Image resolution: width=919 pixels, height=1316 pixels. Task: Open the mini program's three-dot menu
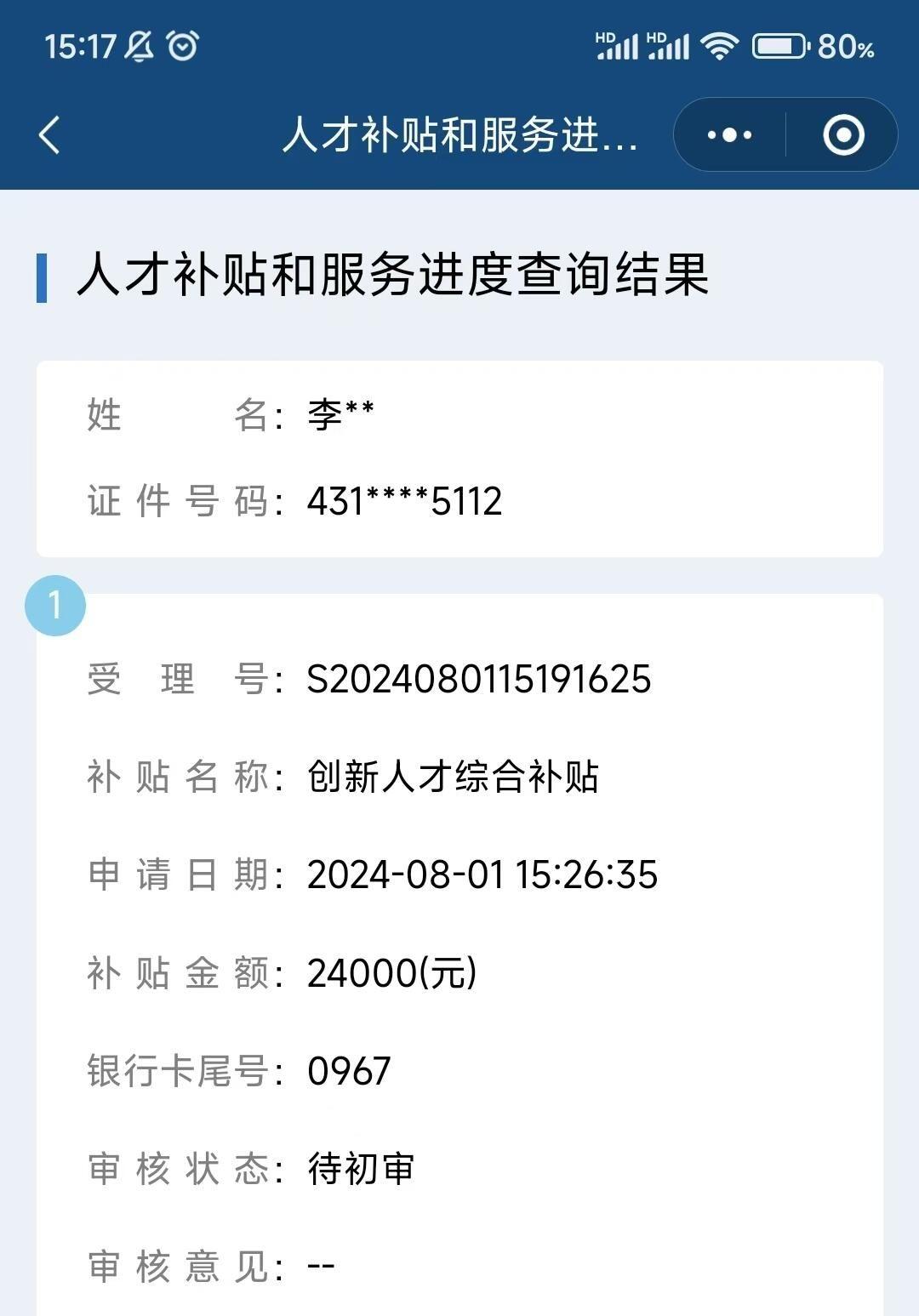point(729,134)
